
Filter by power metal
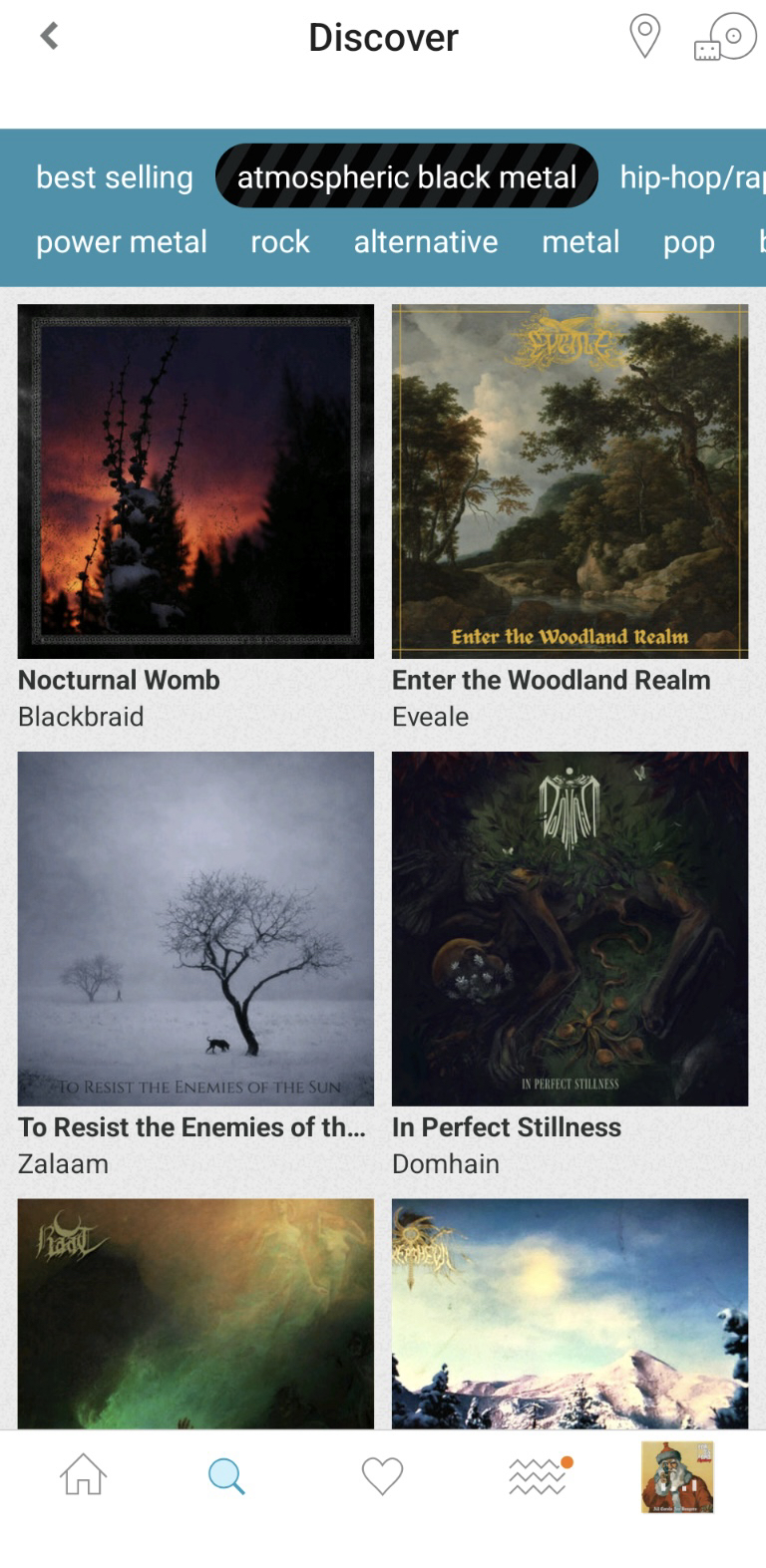point(122,242)
